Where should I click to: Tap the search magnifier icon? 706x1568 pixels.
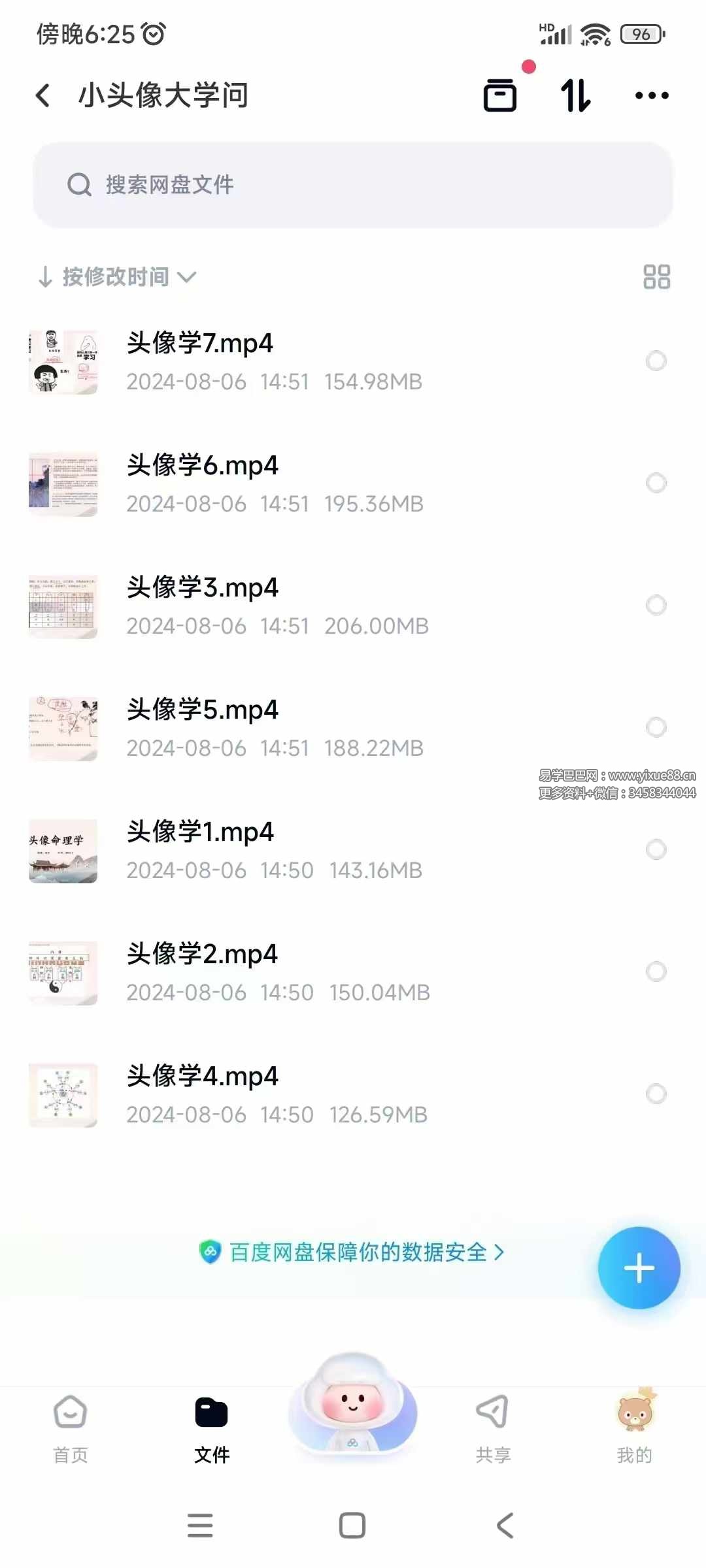[80, 185]
